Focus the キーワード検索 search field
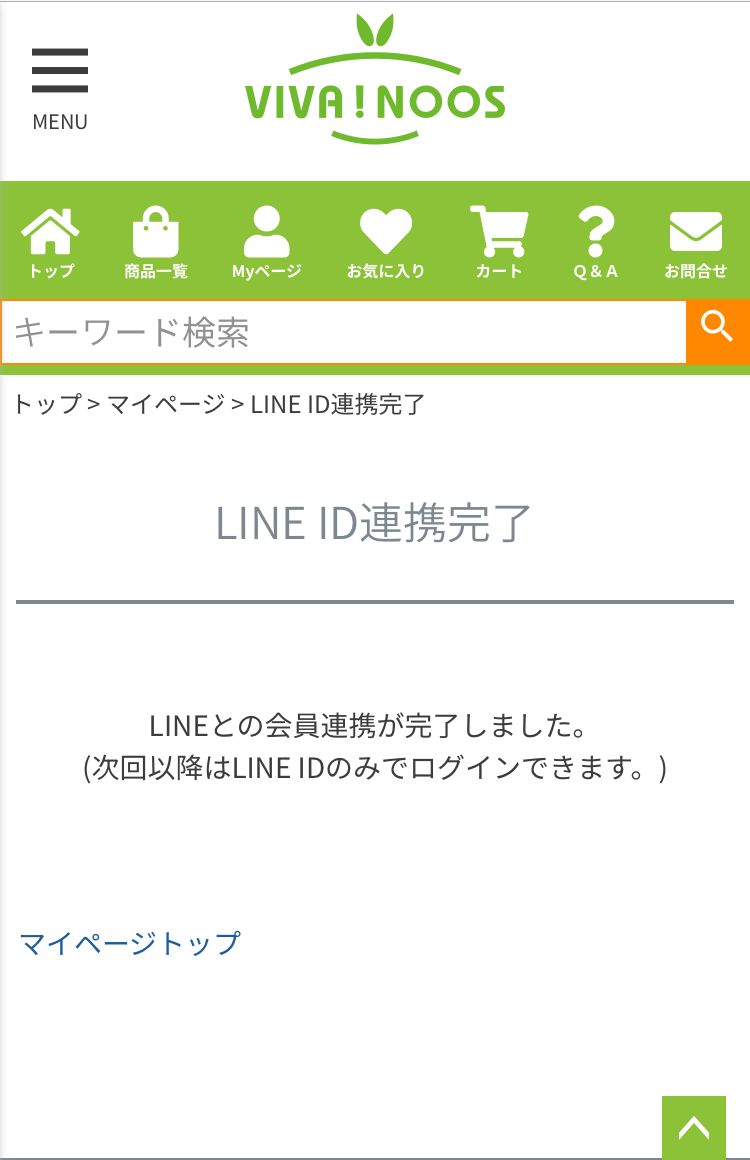The width and height of the screenshot is (750, 1160). [x=343, y=332]
